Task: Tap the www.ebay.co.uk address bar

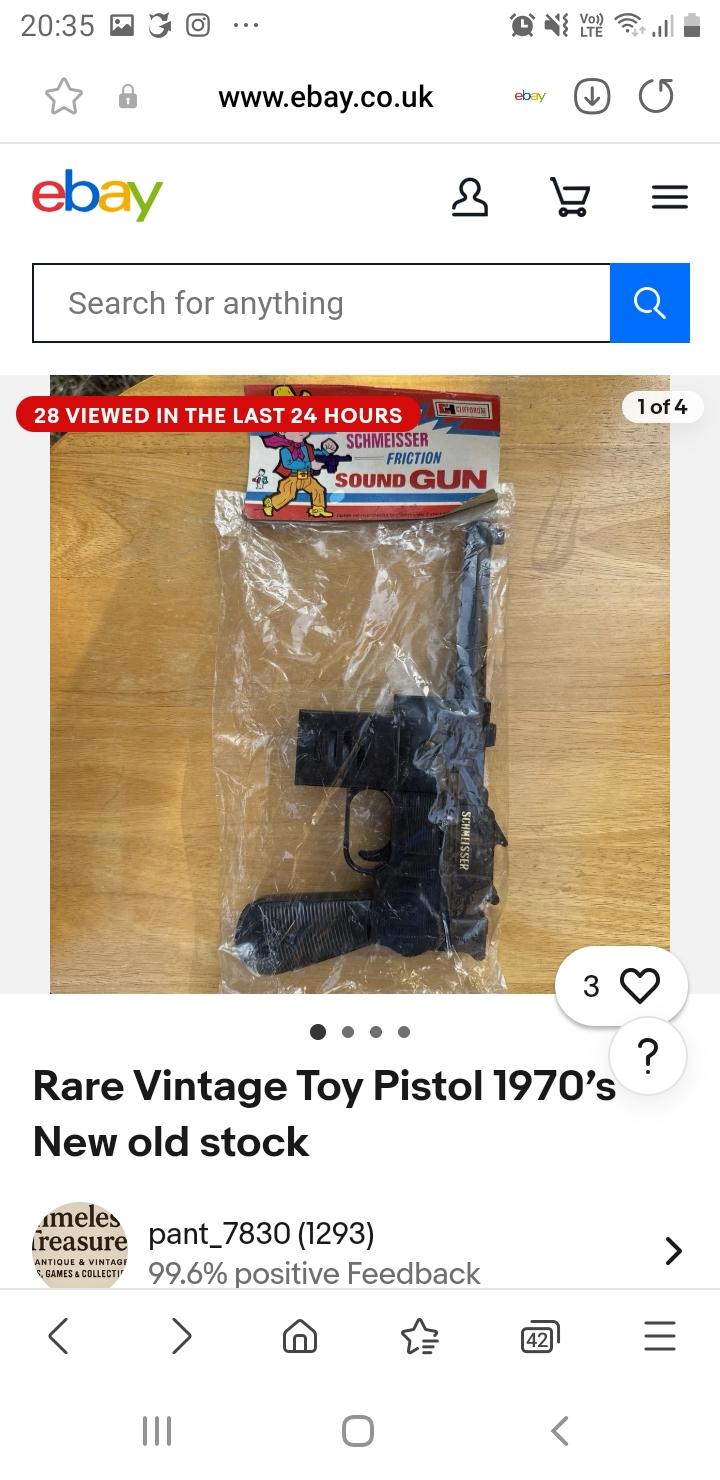Action: [326, 97]
